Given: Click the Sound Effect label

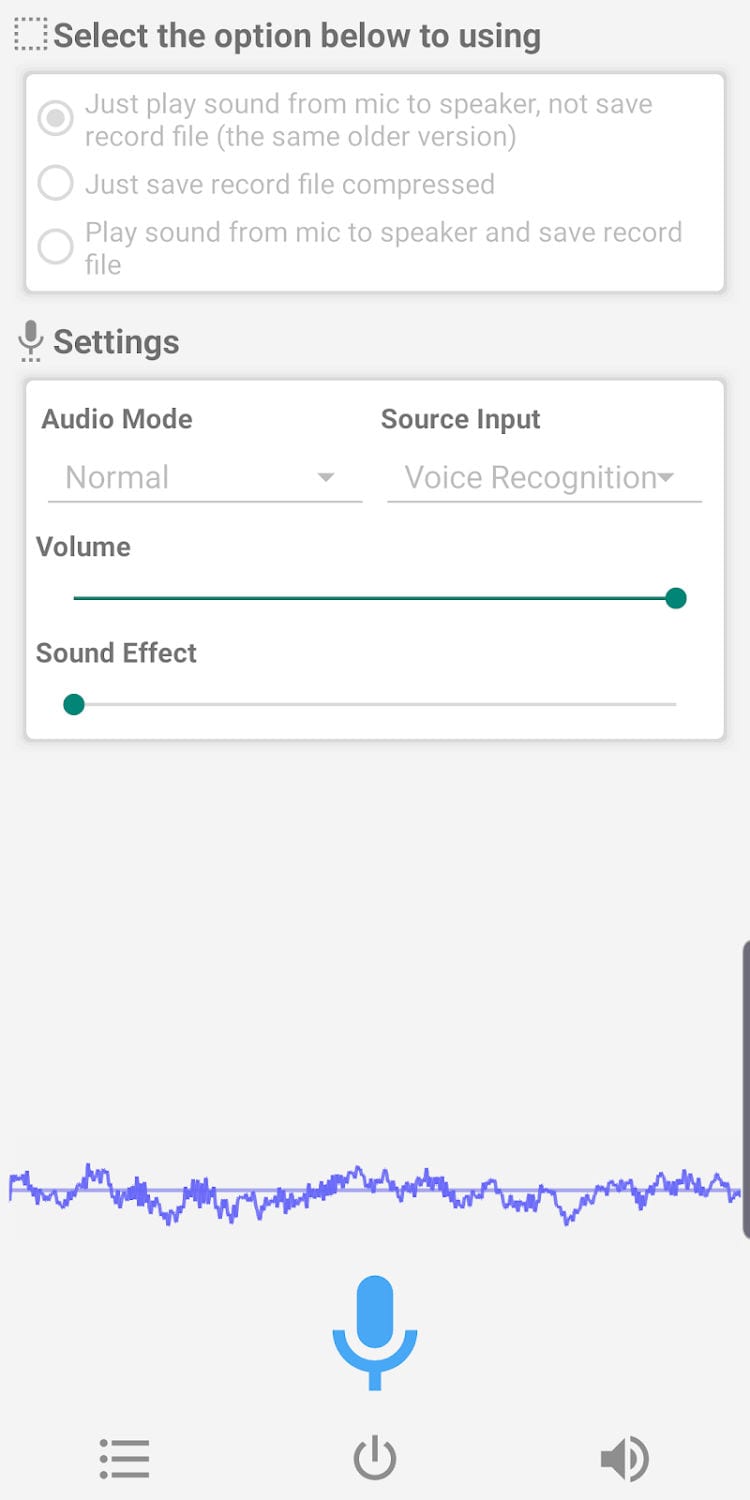Looking at the screenshot, I should pos(116,652).
